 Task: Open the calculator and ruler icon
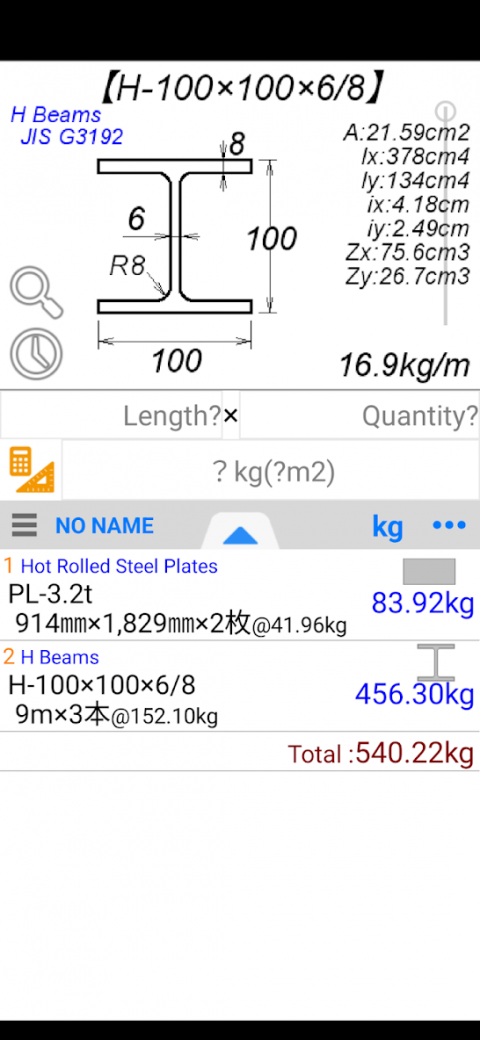pos(31,470)
